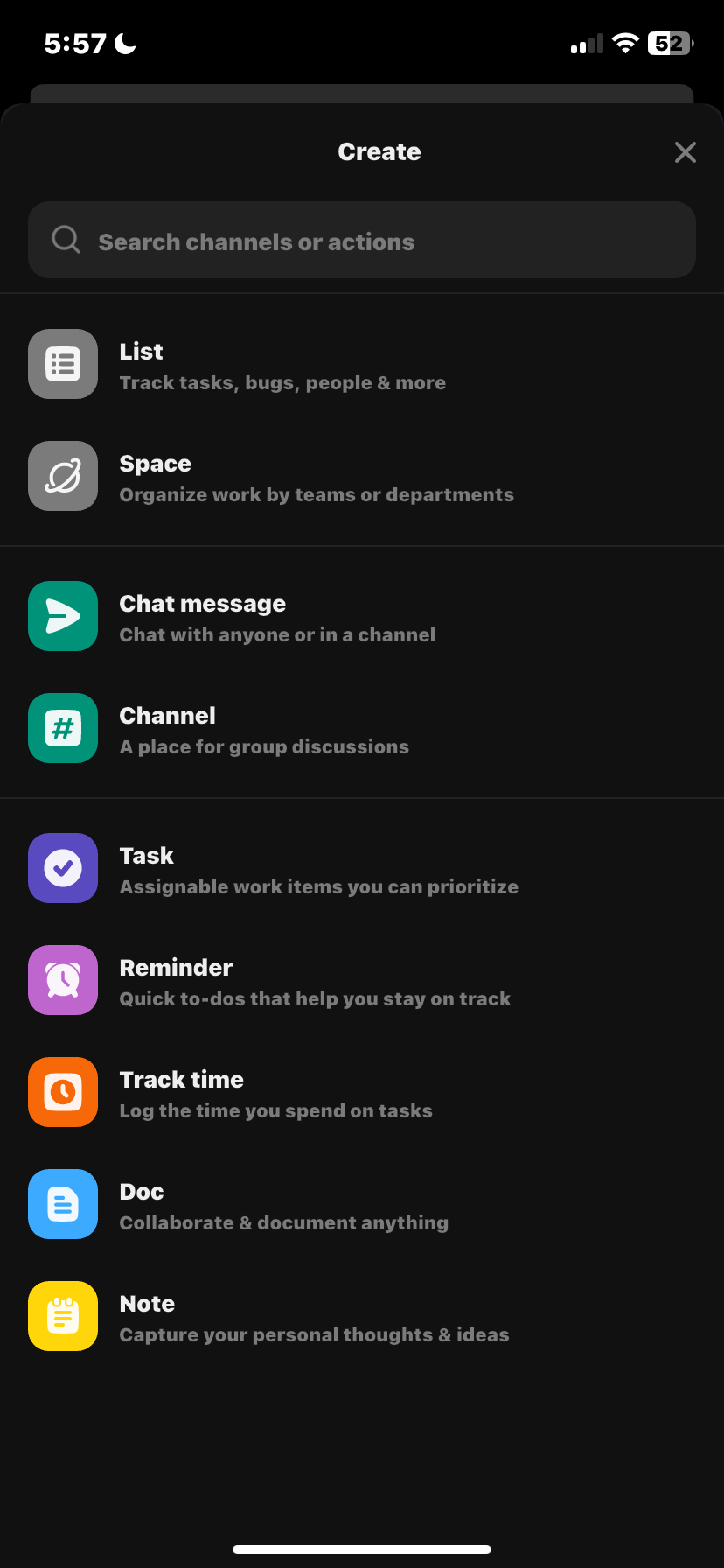
Task: Select the yellow Note icon
Action: 62,1316
